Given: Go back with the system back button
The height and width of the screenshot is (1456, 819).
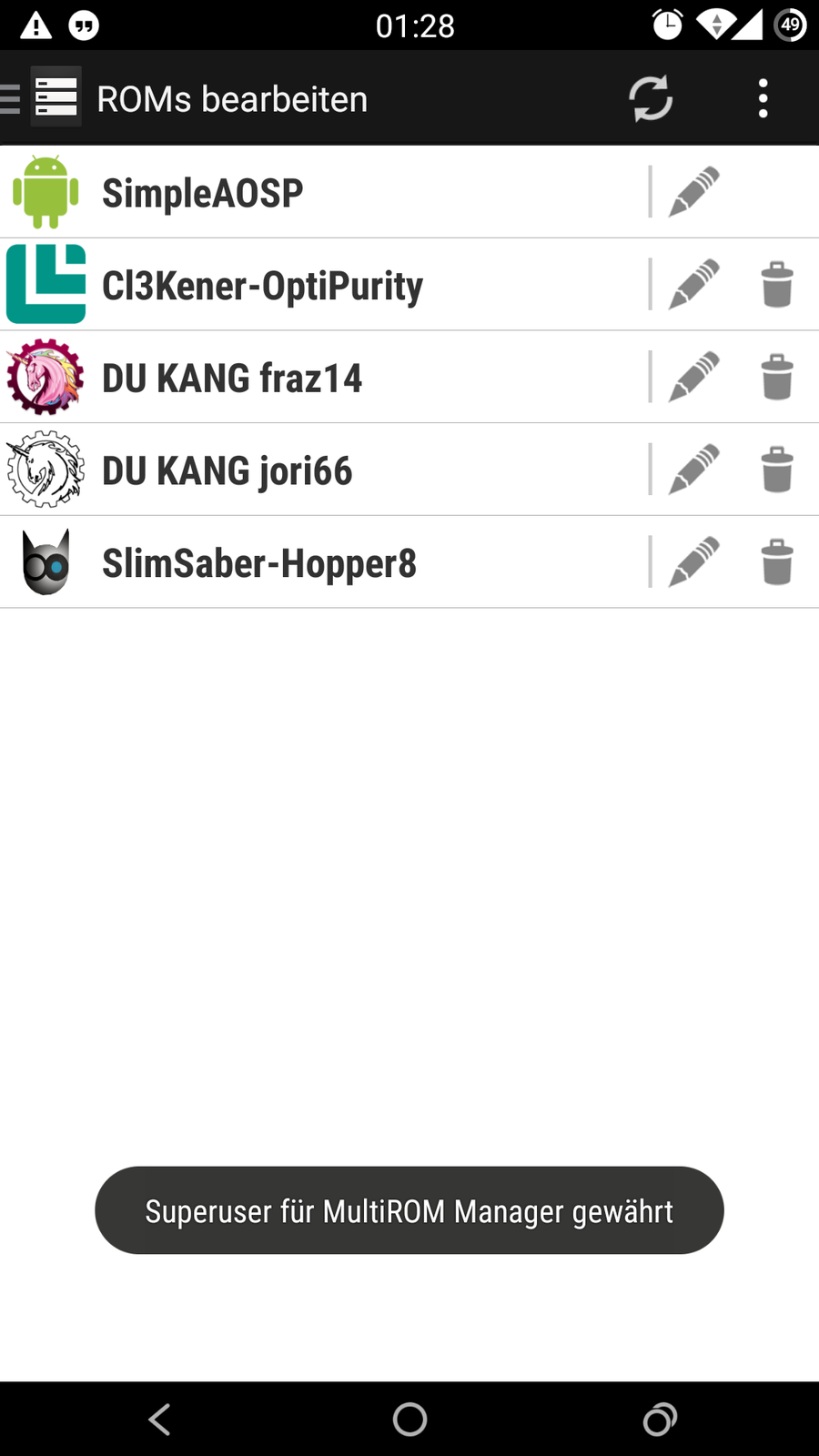Looking at the screenshot, I should pos(160,1419).
